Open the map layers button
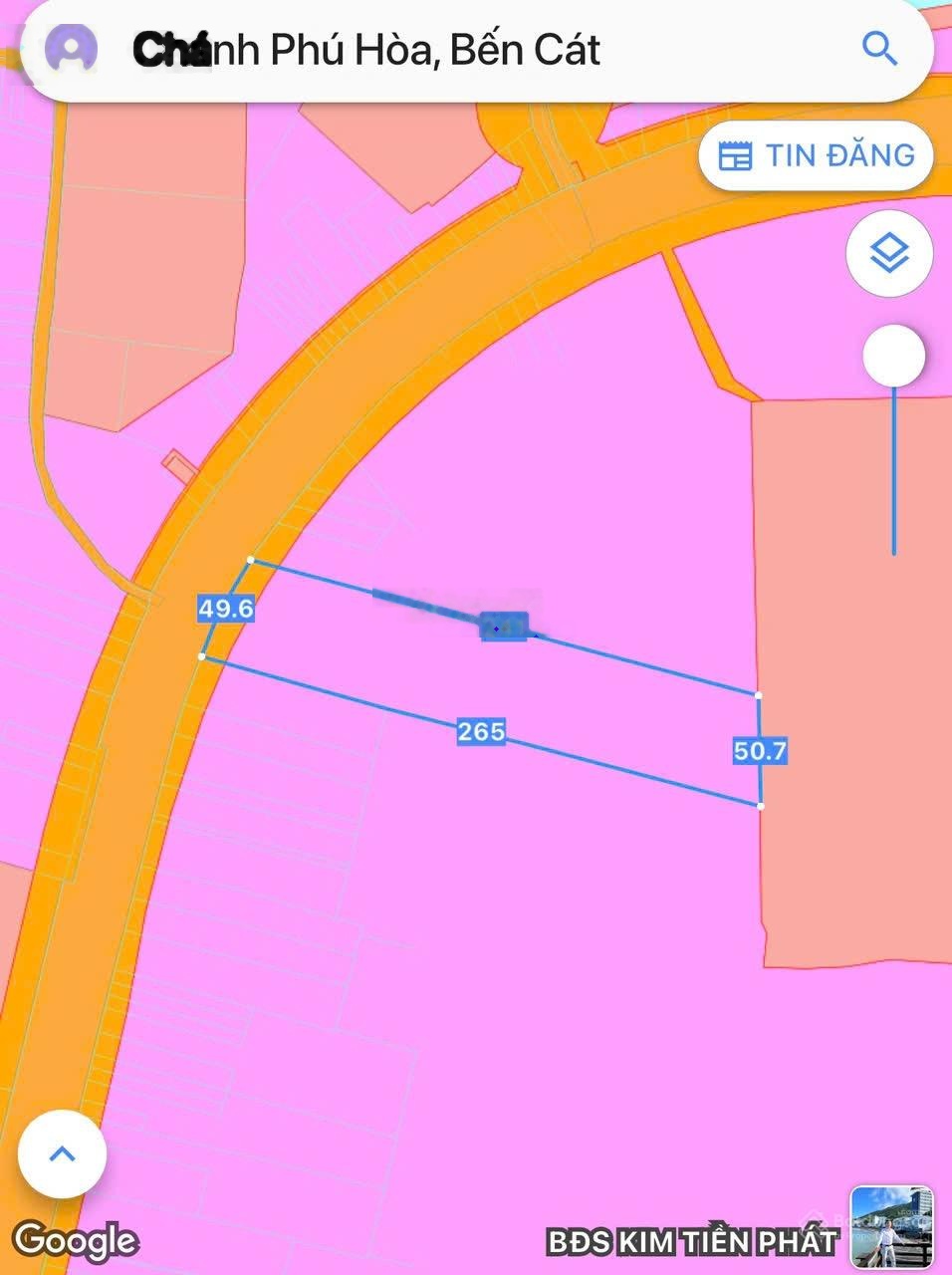The height and width of the screenshot is (1275, 952). (888, 254)
